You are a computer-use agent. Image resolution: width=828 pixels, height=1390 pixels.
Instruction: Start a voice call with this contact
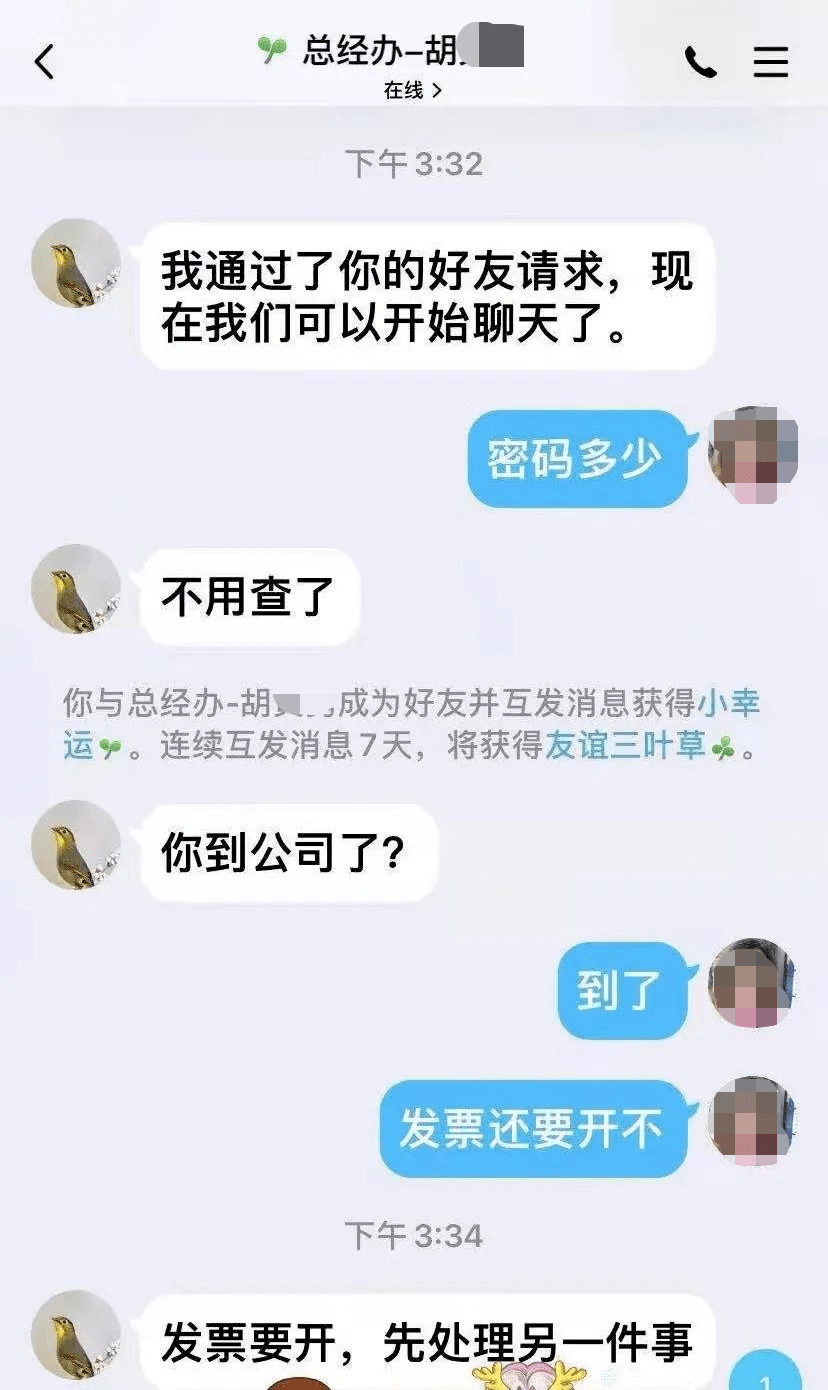(700, 62)
